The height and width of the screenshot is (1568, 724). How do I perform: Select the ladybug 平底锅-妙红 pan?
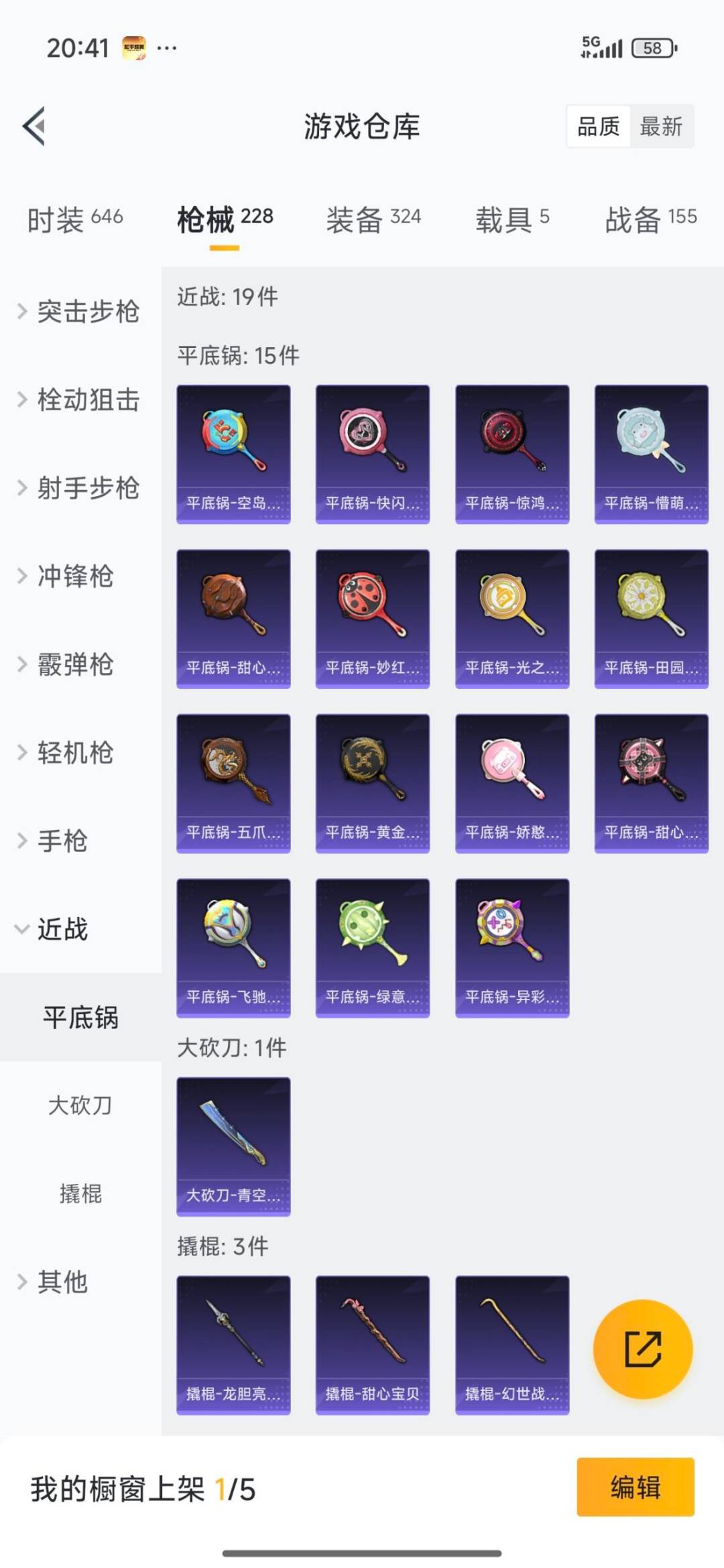[372, 617]
